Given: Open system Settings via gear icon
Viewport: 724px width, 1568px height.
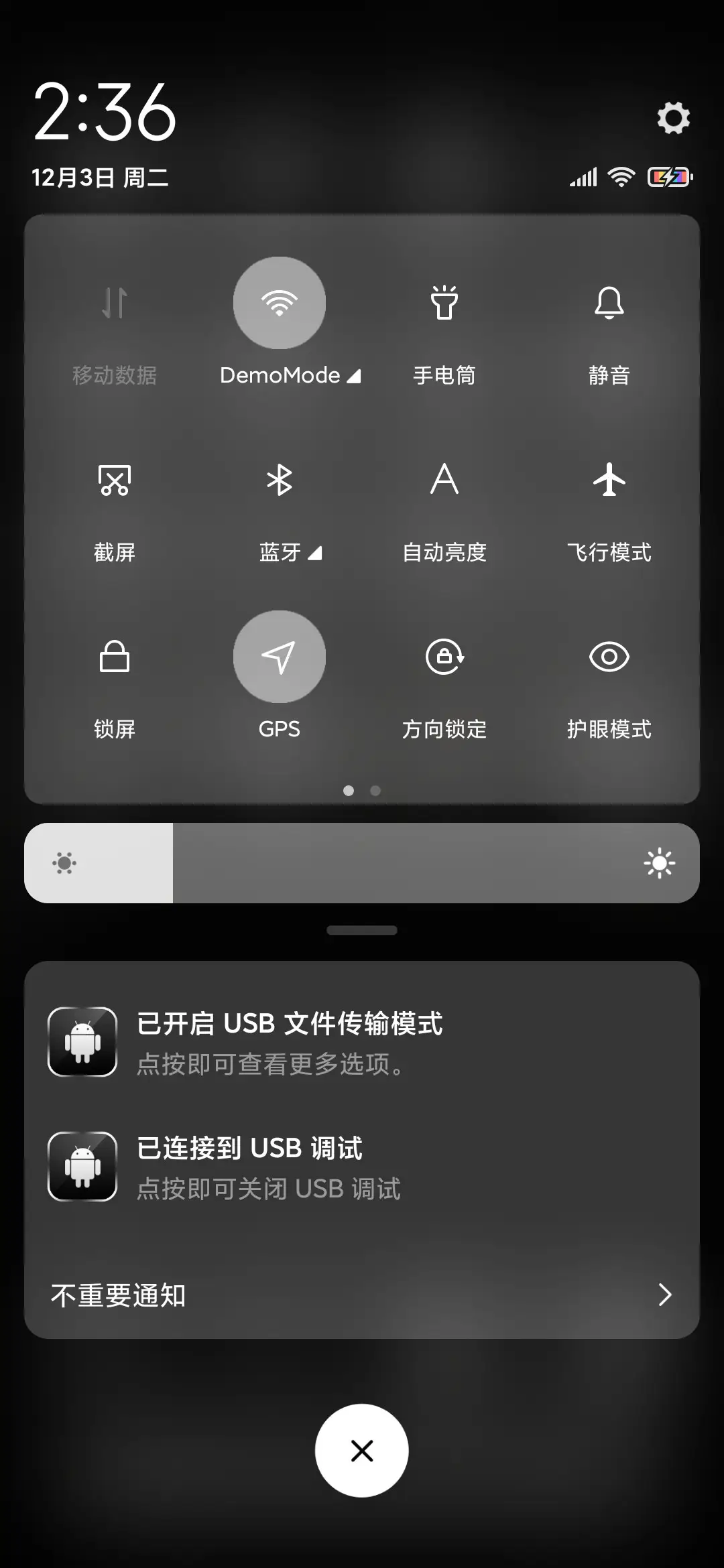Looking at the screenshot, I should [672, 118].
